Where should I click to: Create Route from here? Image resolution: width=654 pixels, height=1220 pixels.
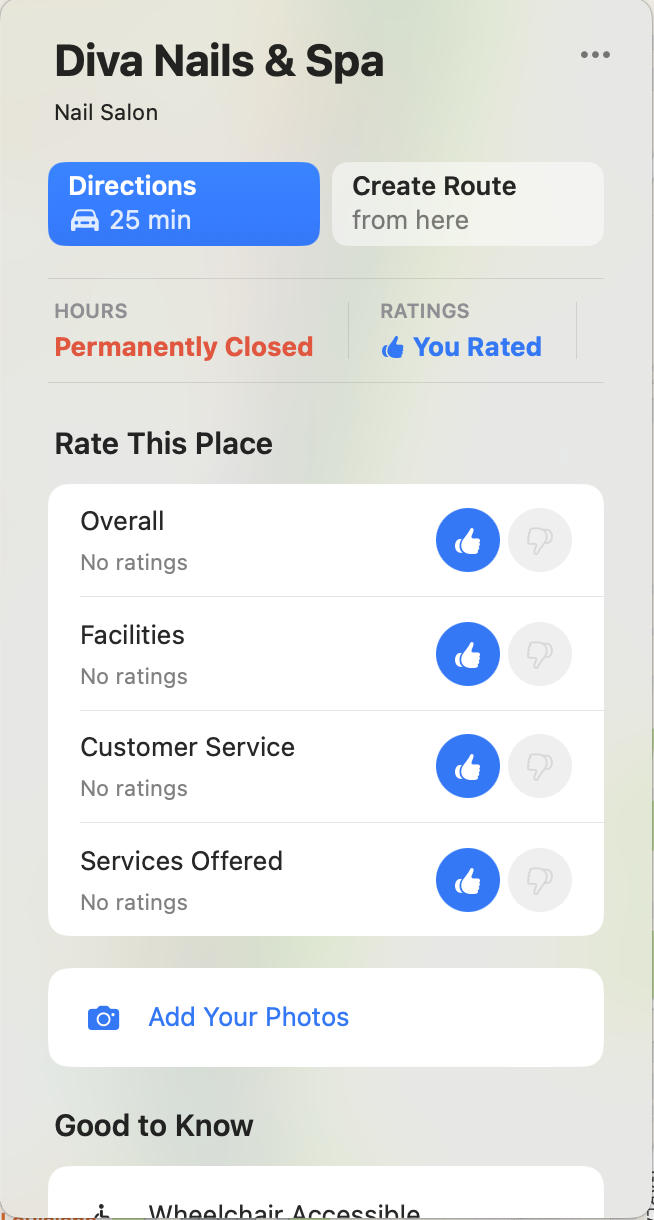pyautogui.click(x=467, y=204)
